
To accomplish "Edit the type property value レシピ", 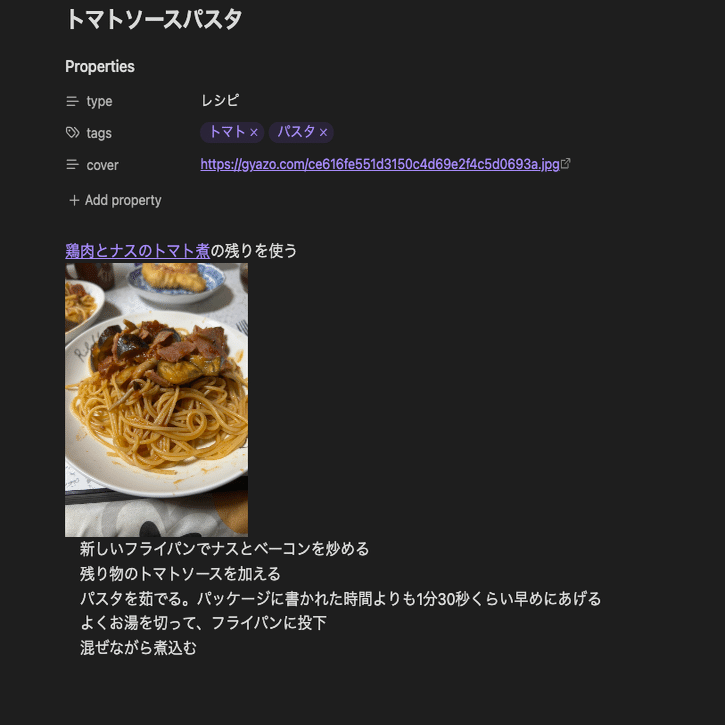I will [x=220, y=101].
